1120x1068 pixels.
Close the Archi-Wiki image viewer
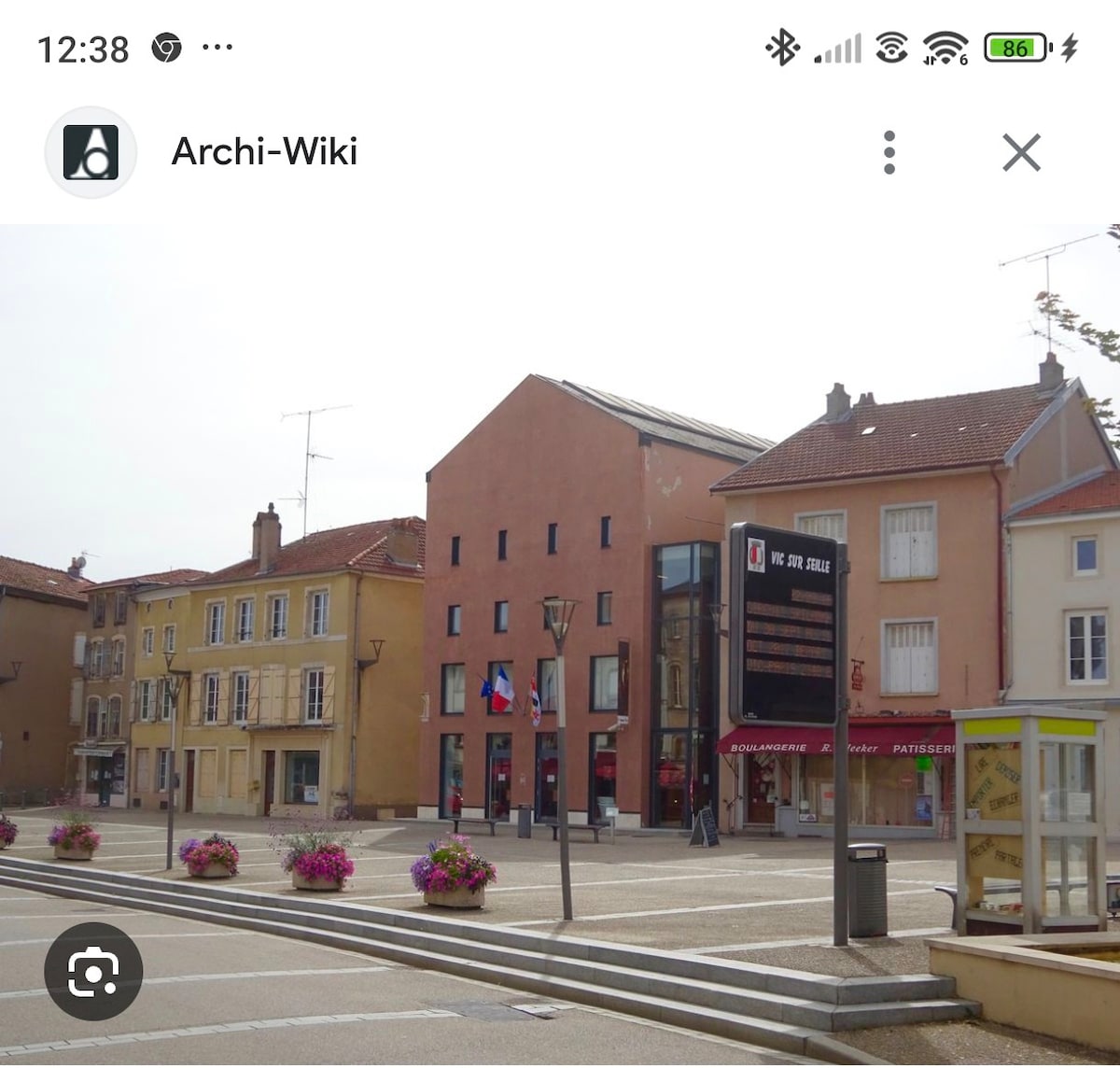click(1021, 152)
